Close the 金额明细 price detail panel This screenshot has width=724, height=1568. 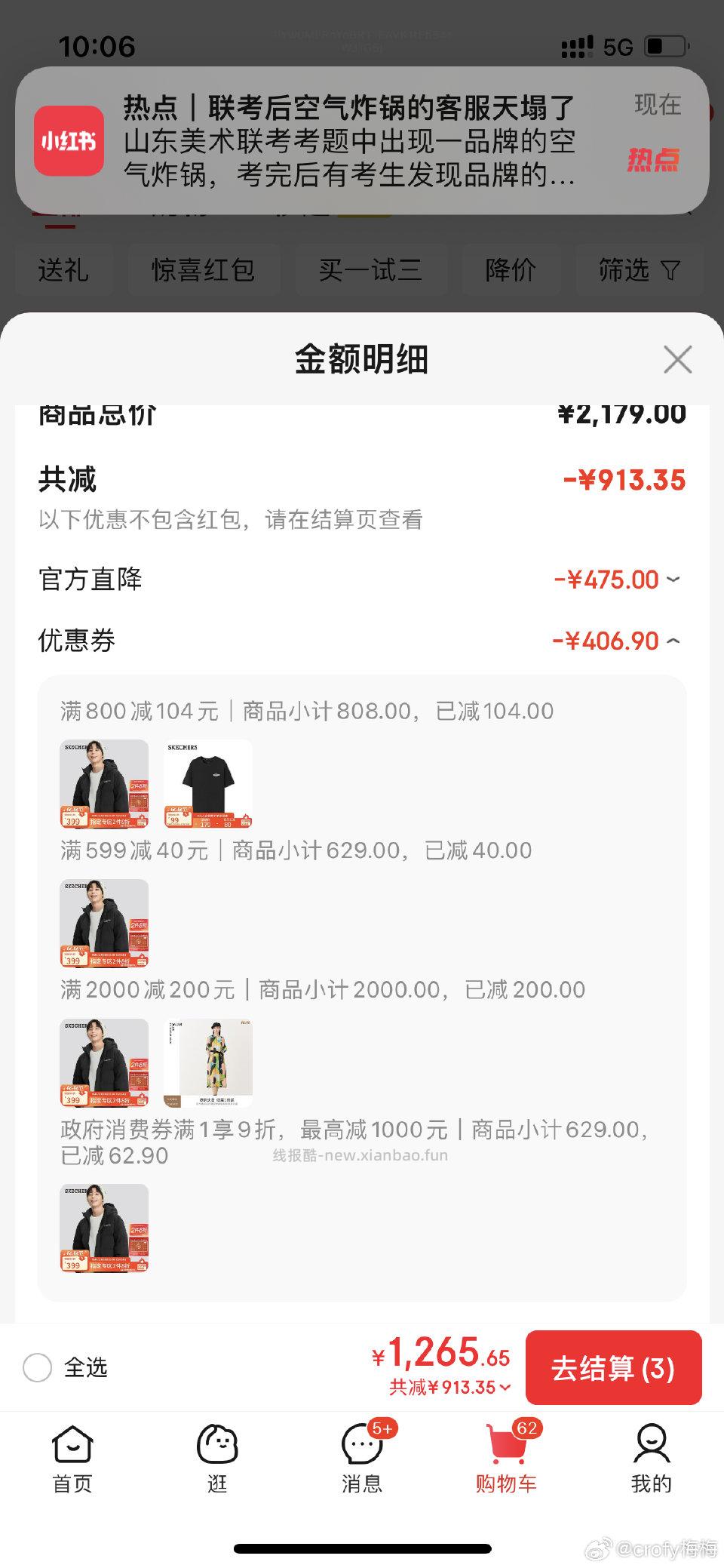coord(677,360)
